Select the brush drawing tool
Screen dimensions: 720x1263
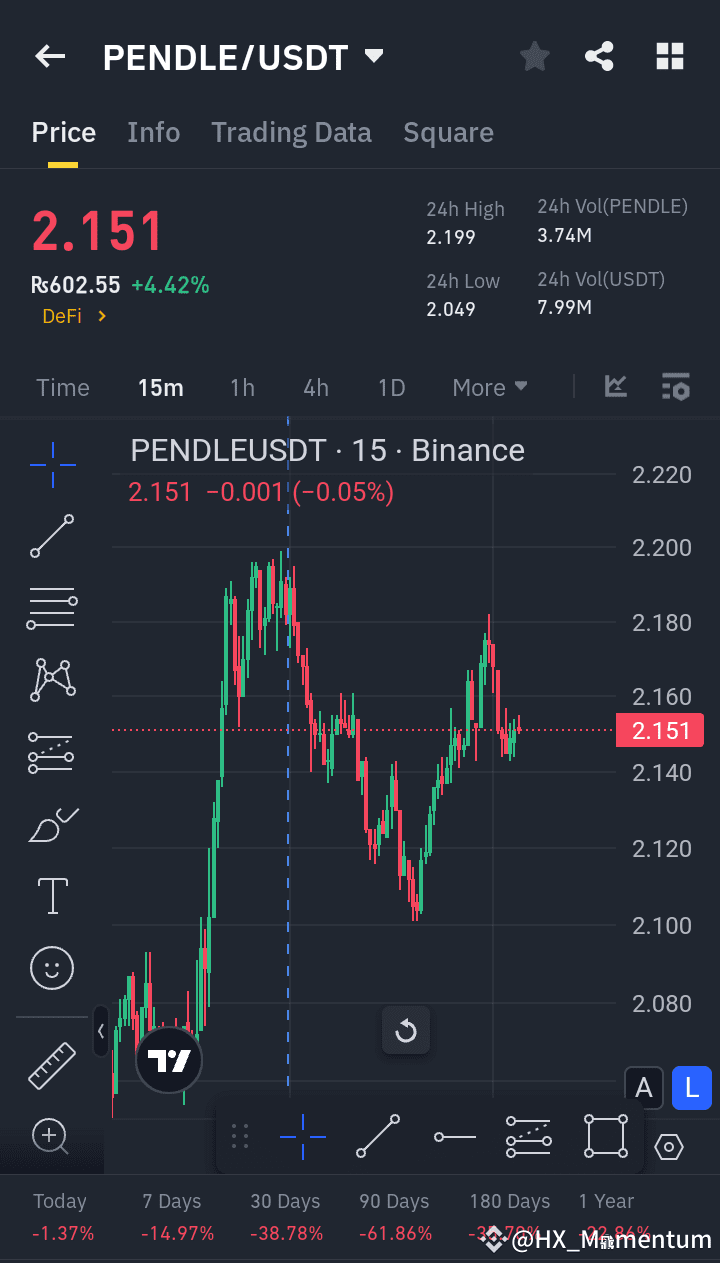(x=51, y=824)
